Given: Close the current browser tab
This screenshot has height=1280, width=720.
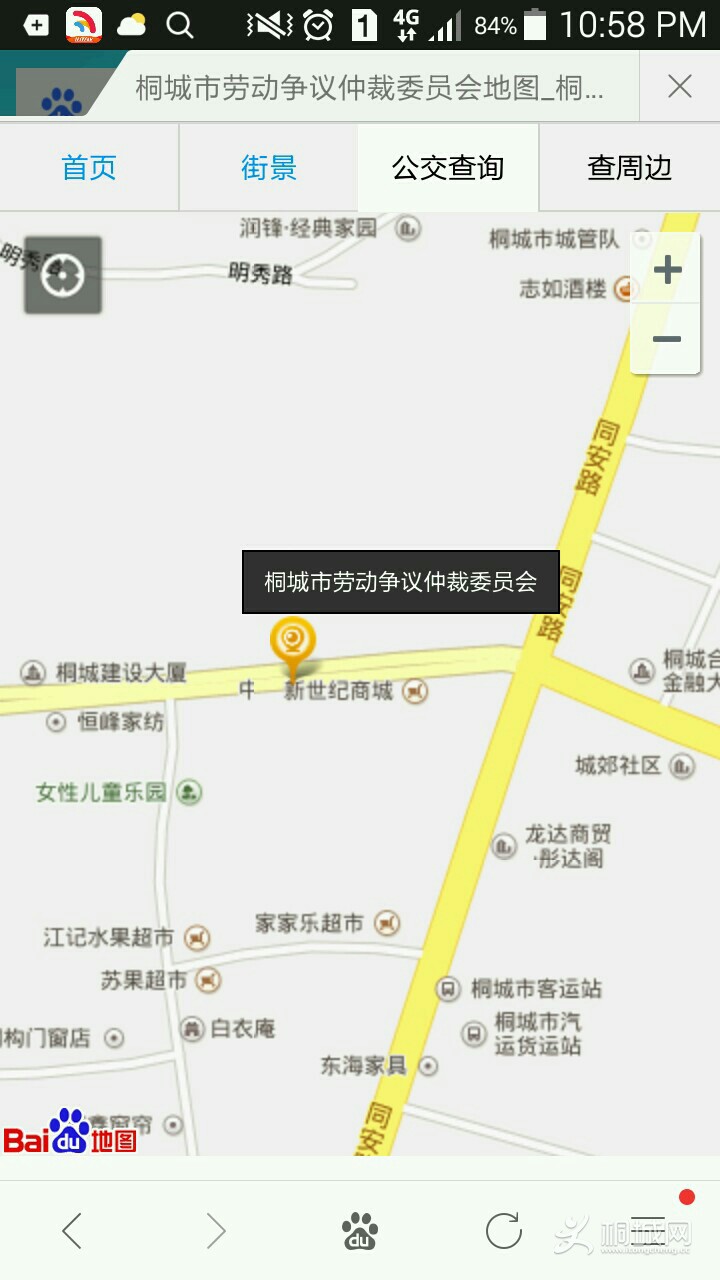Looking at the screenshot, I should pos(680,87).
